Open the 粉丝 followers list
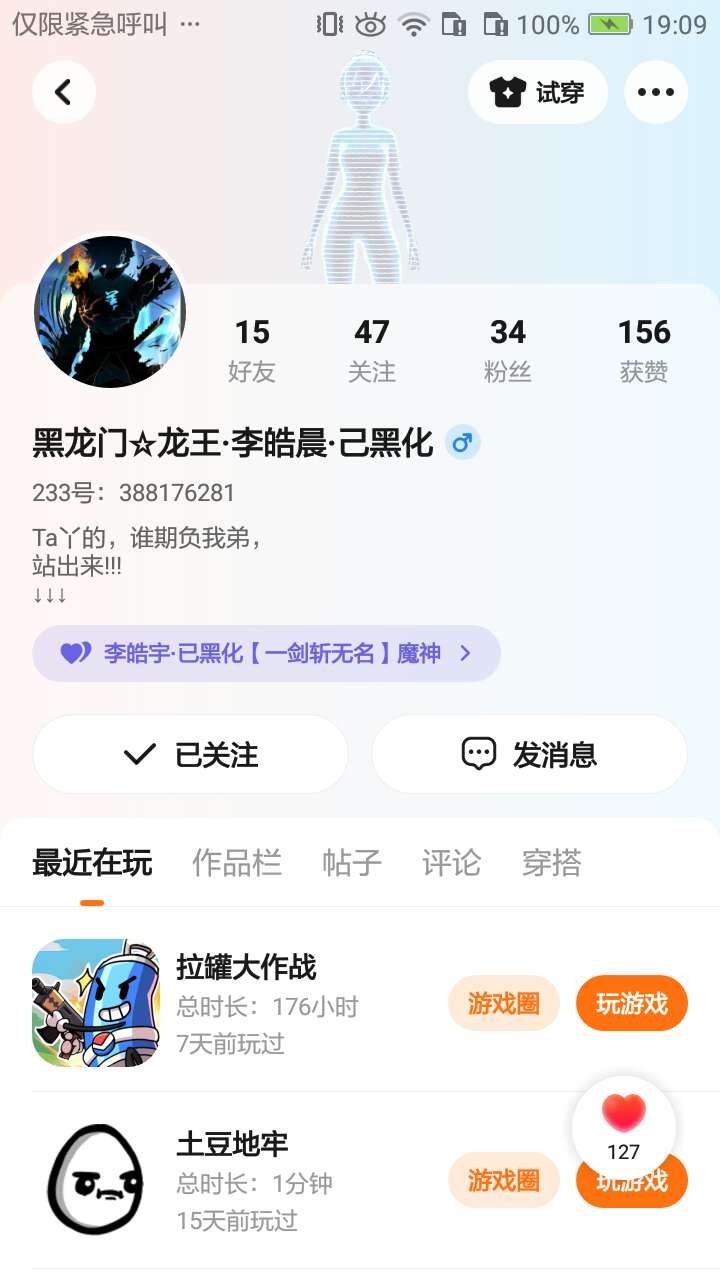The width and height of the screenshot is (720, 1280). (508, 350)
